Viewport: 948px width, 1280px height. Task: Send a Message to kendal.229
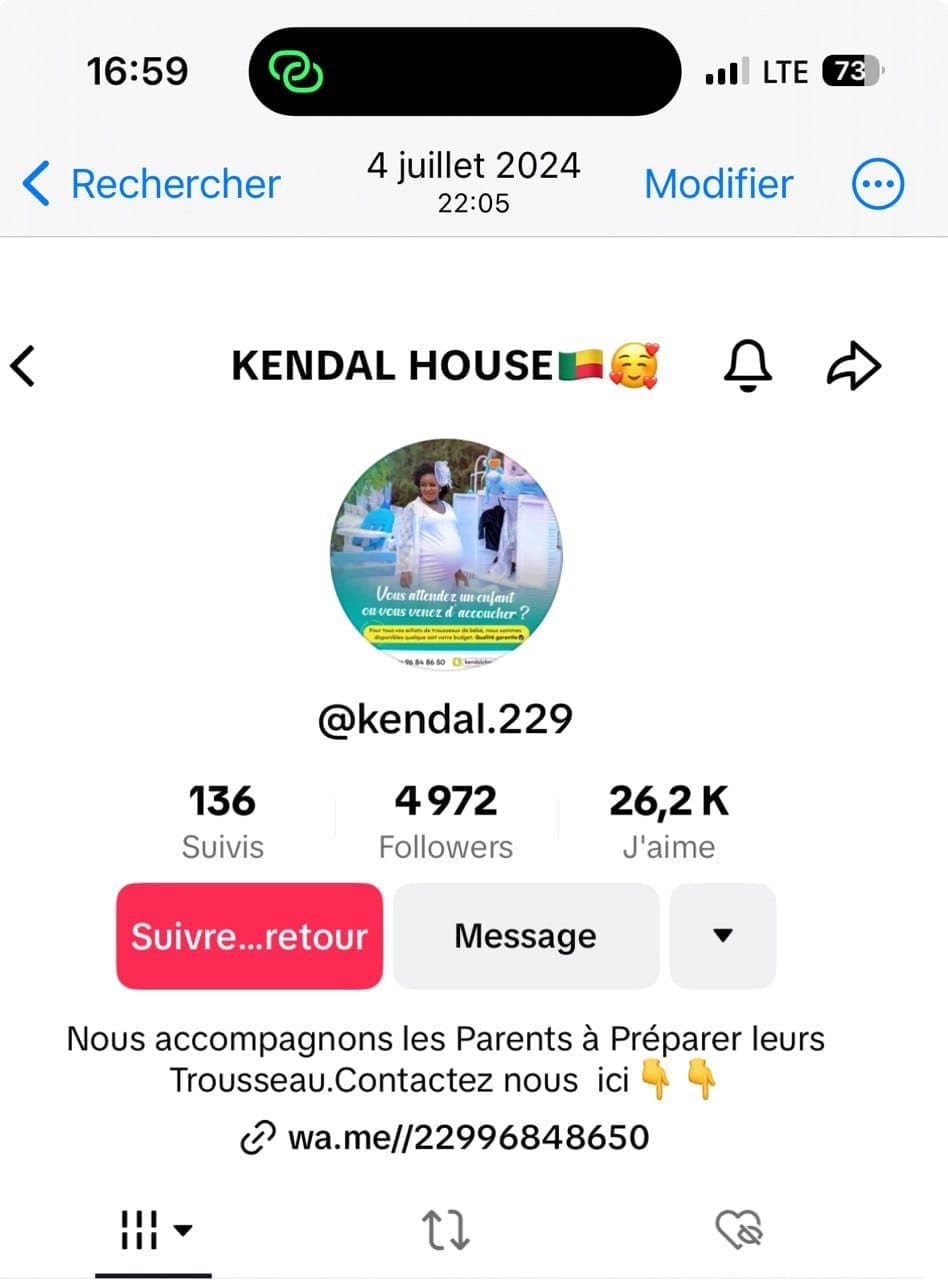tap(526, 936)
